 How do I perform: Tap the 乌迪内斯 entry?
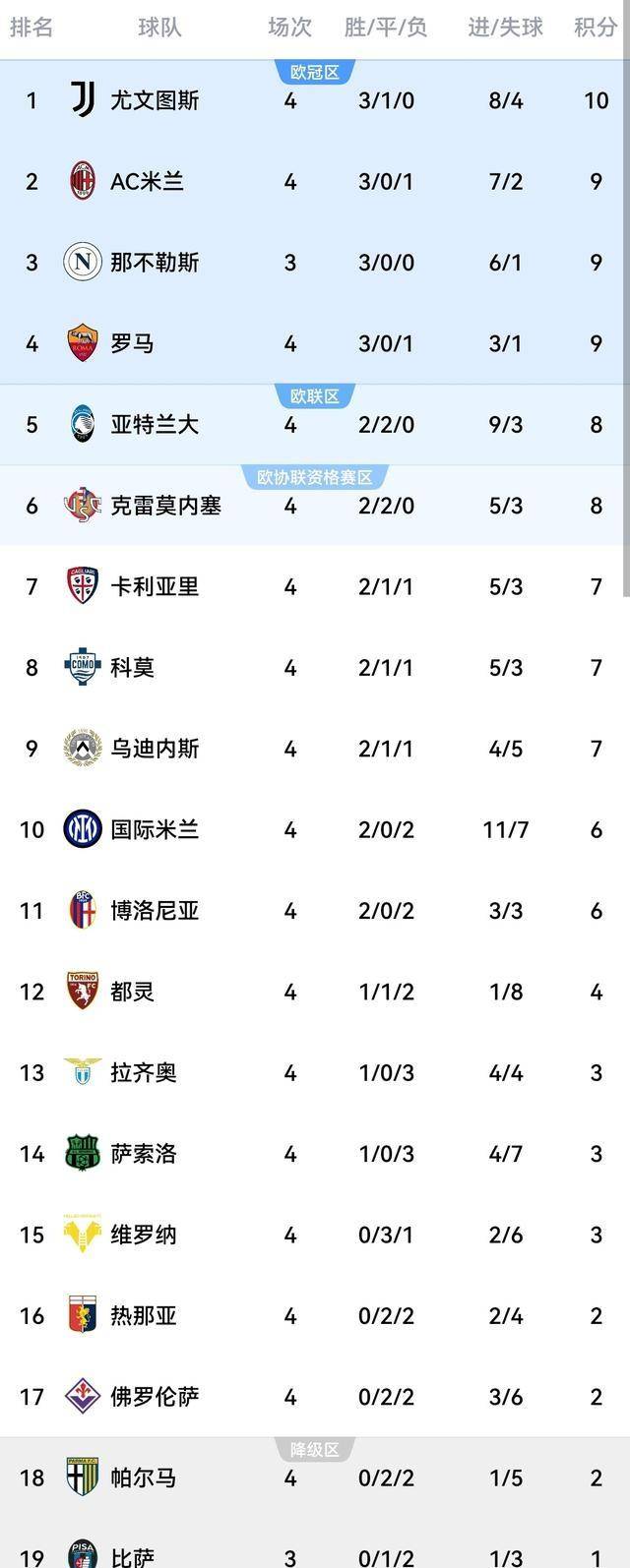click(155, 749)
